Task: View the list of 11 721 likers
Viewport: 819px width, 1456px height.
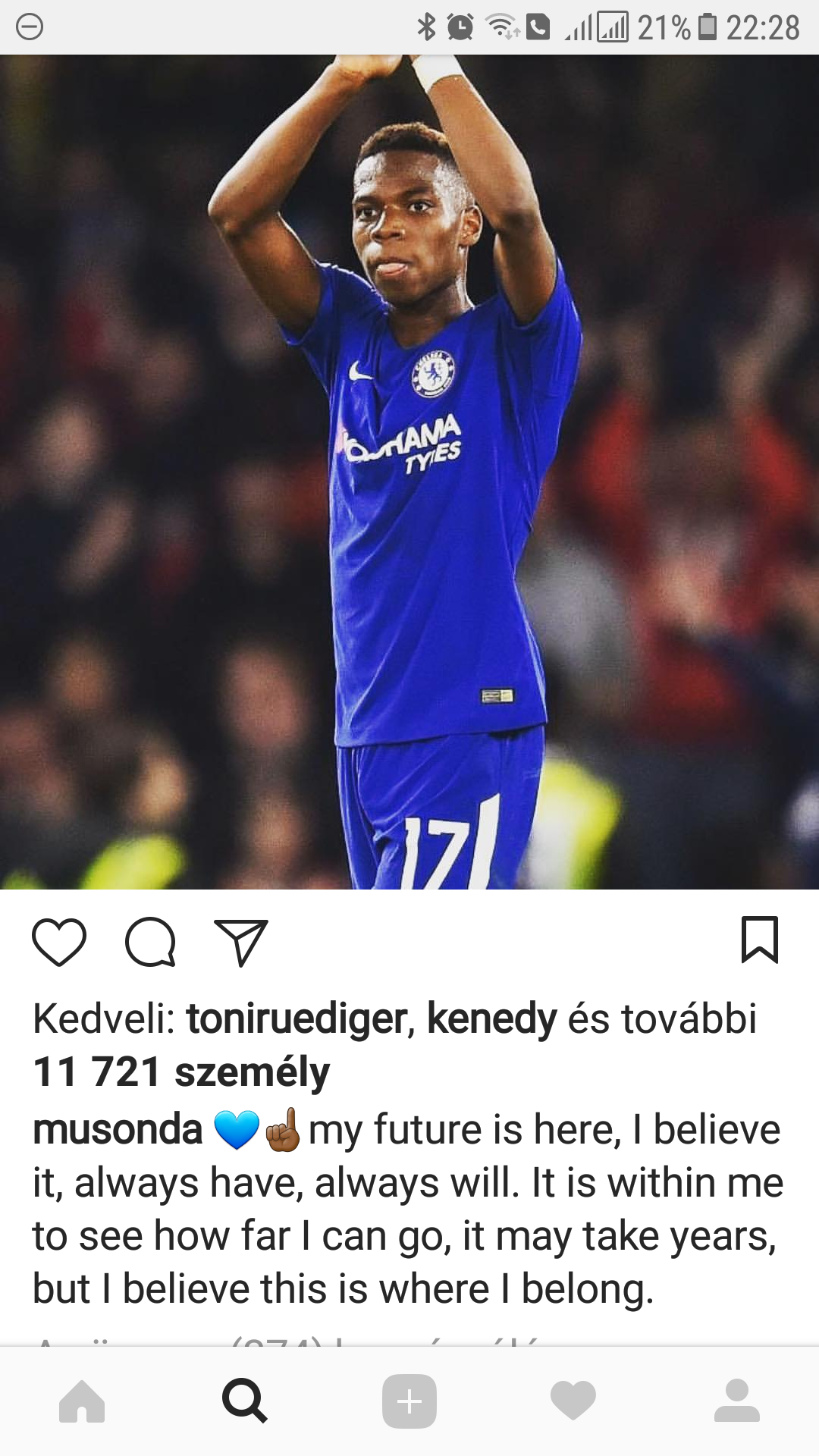Action: pyautogui.click(x=182, y=1072)
